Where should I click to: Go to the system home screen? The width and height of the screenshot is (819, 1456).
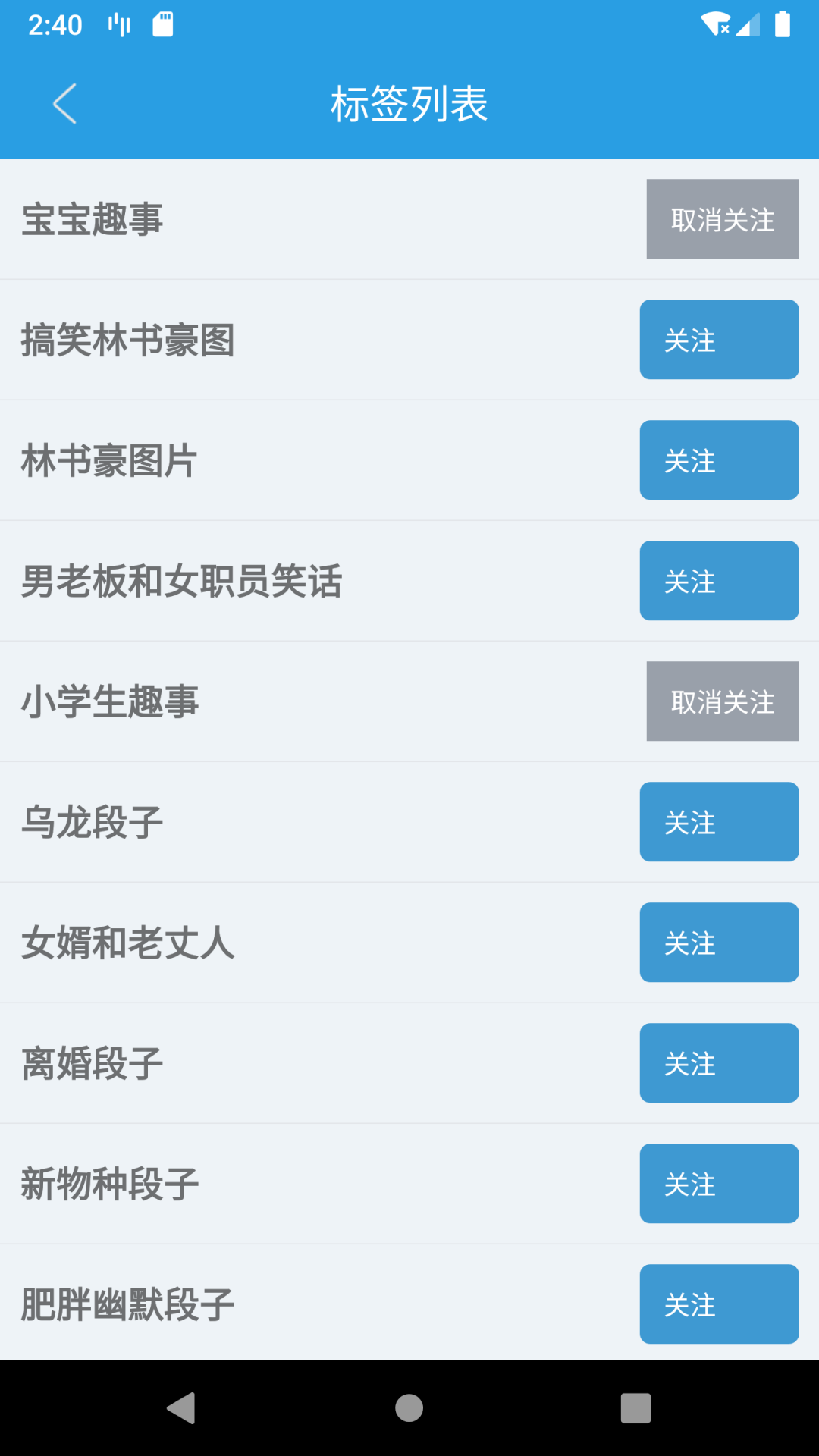[409, 1408]
